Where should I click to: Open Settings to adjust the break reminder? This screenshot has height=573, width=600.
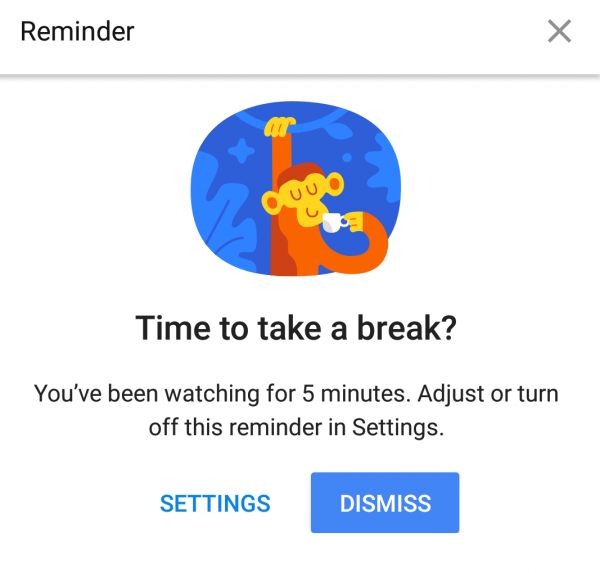coord(215,503)
